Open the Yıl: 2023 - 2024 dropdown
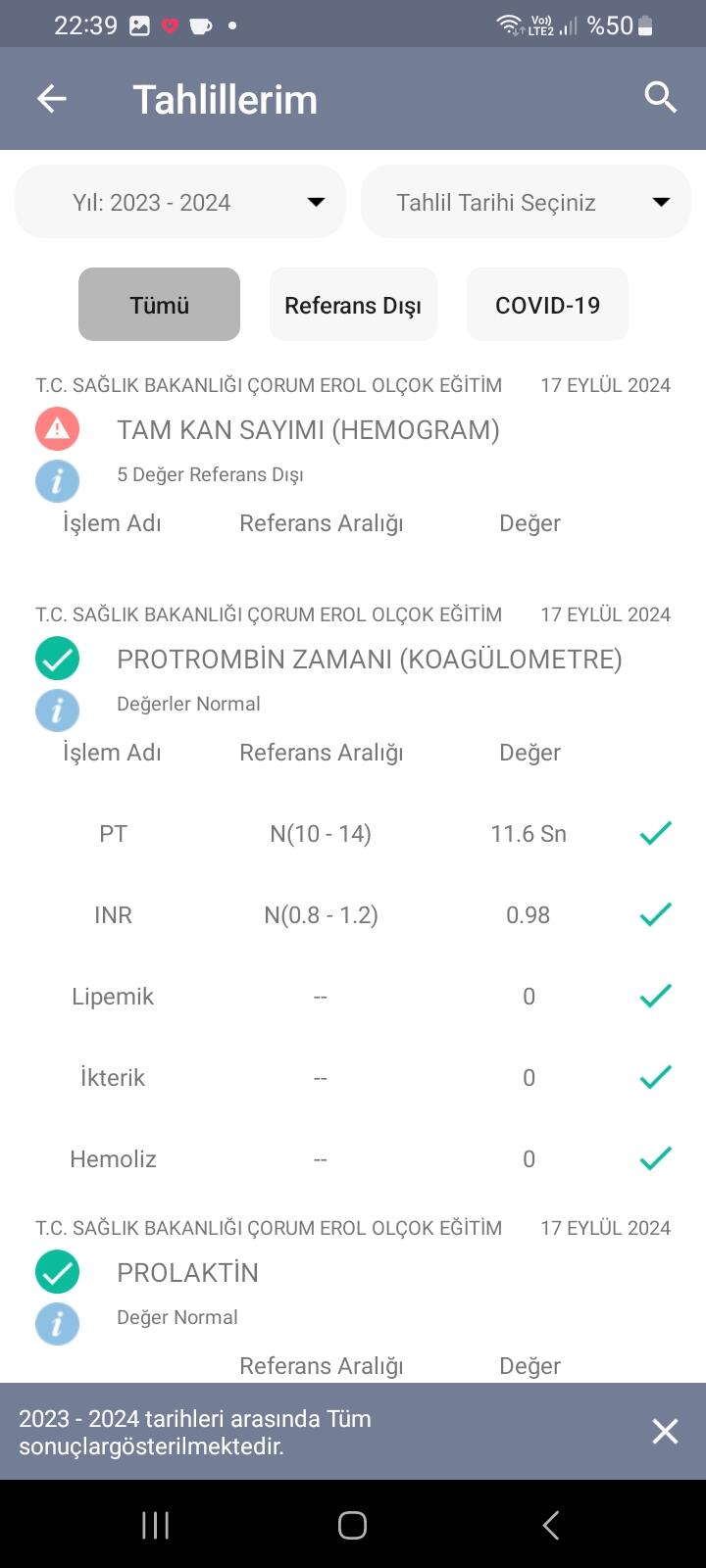The width and height of the screenshot is (706, 1568). pyautogui.click(x=180, y=202)
